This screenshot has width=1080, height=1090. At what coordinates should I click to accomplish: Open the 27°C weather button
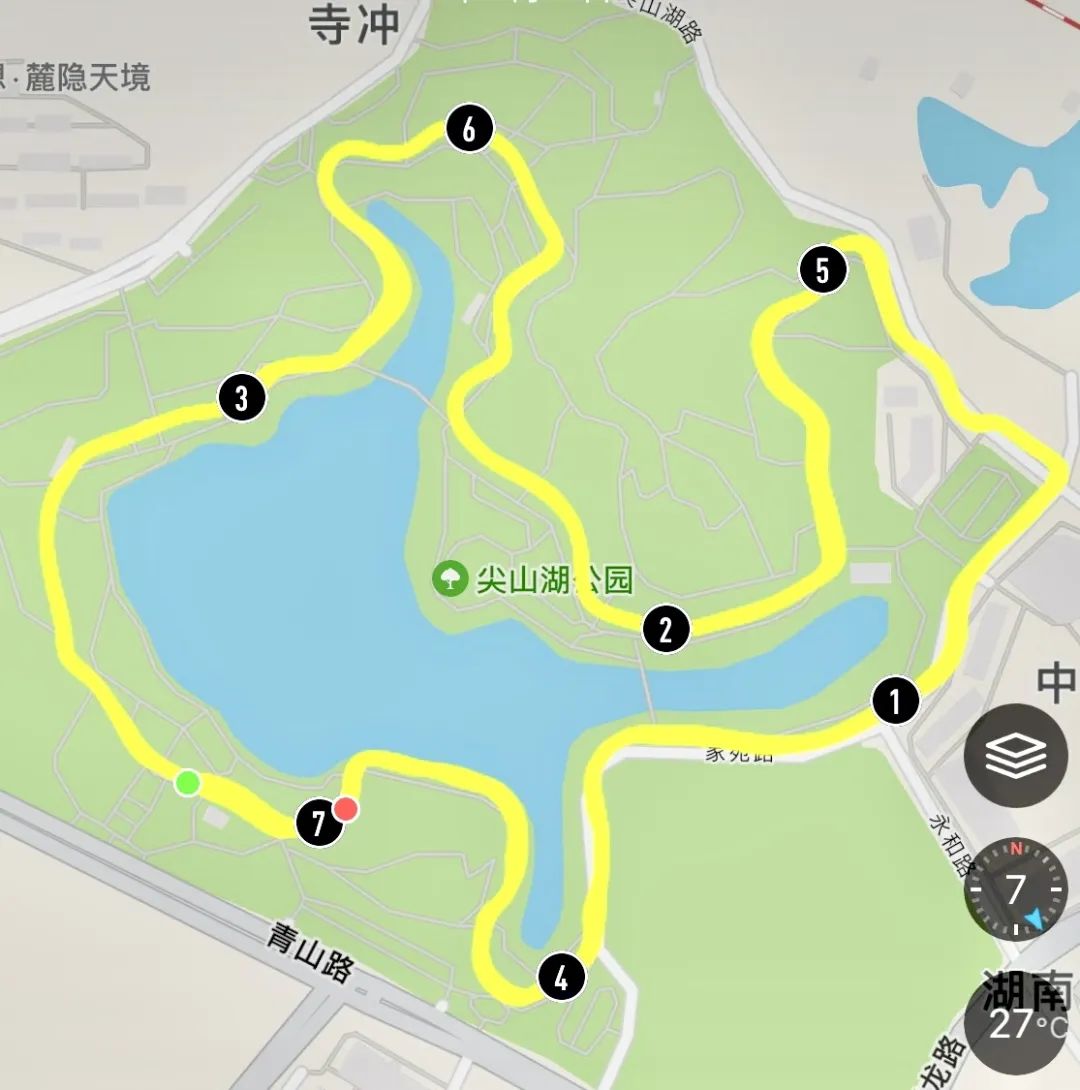(1022, 1024)
